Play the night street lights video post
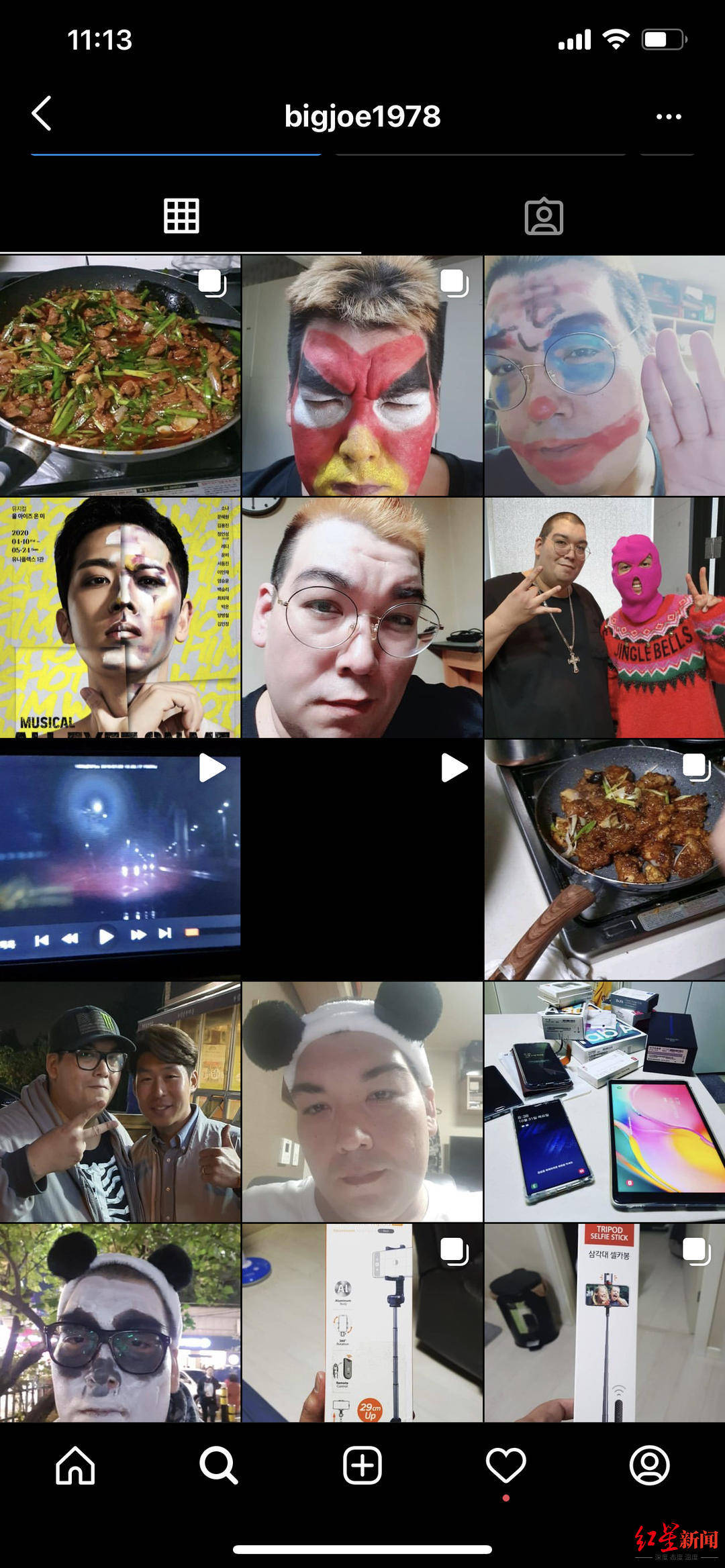Screen dimensions: 725x1568 [x=119, y=859]
